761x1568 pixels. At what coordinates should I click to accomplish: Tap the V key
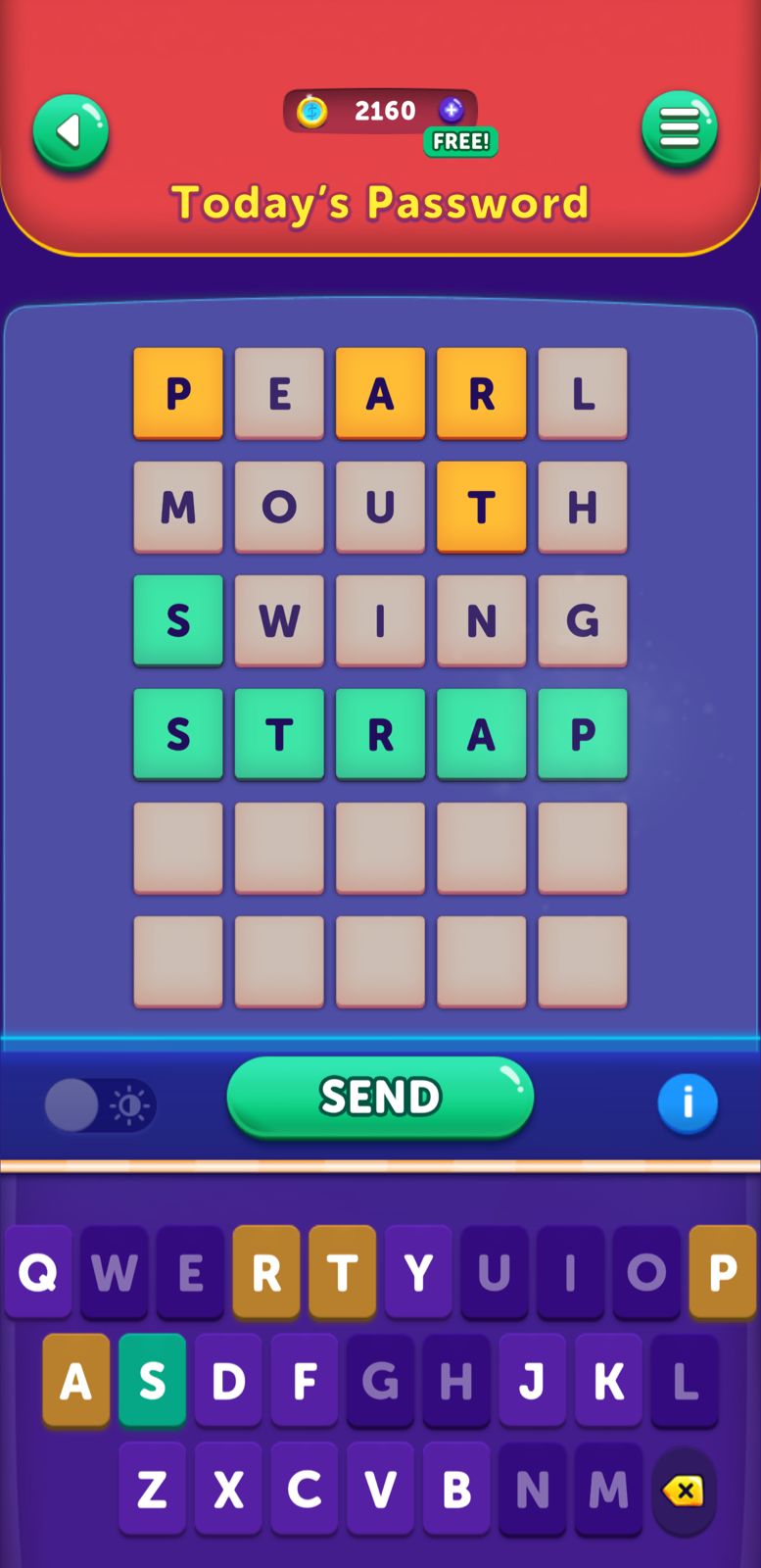click(380, 1490)
